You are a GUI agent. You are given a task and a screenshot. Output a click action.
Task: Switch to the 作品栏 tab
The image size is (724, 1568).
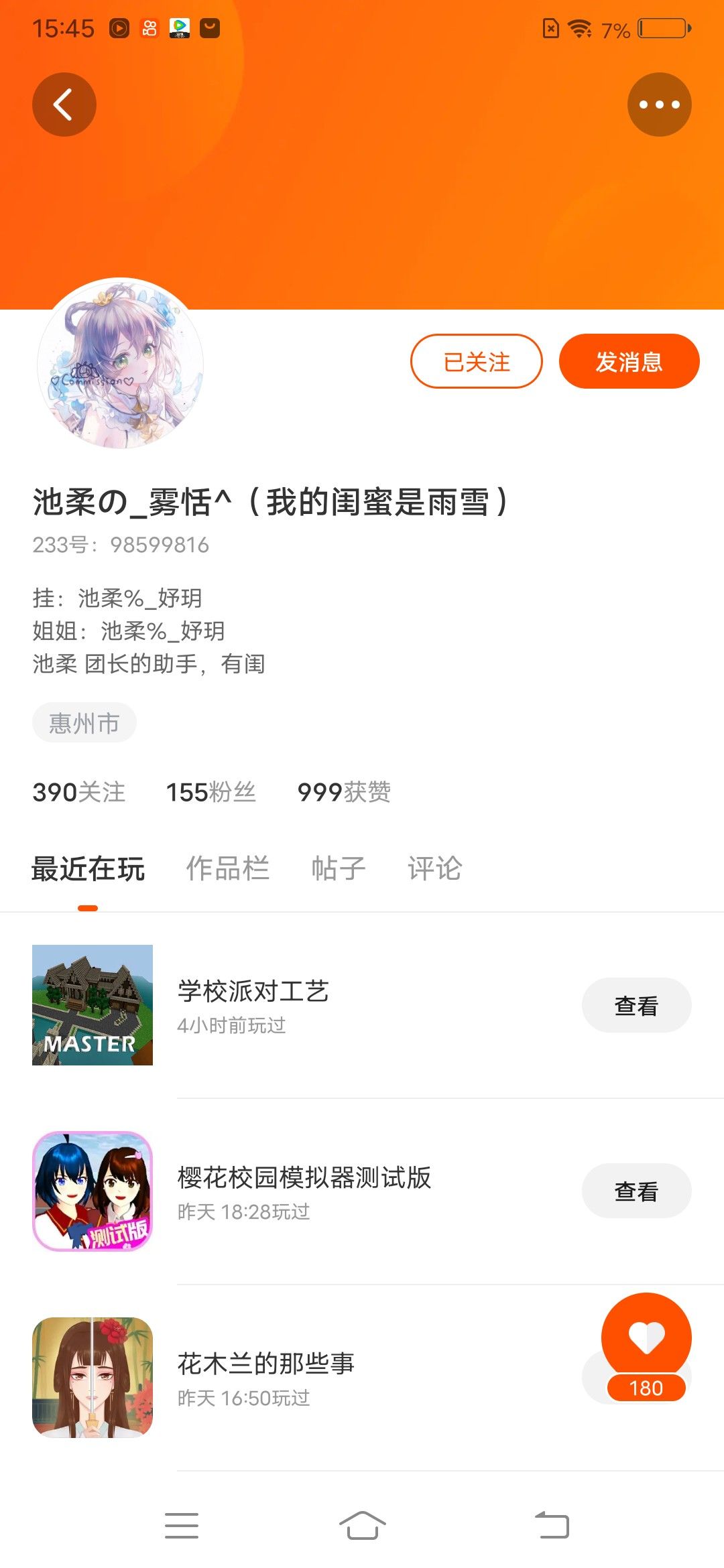point(228,868)
